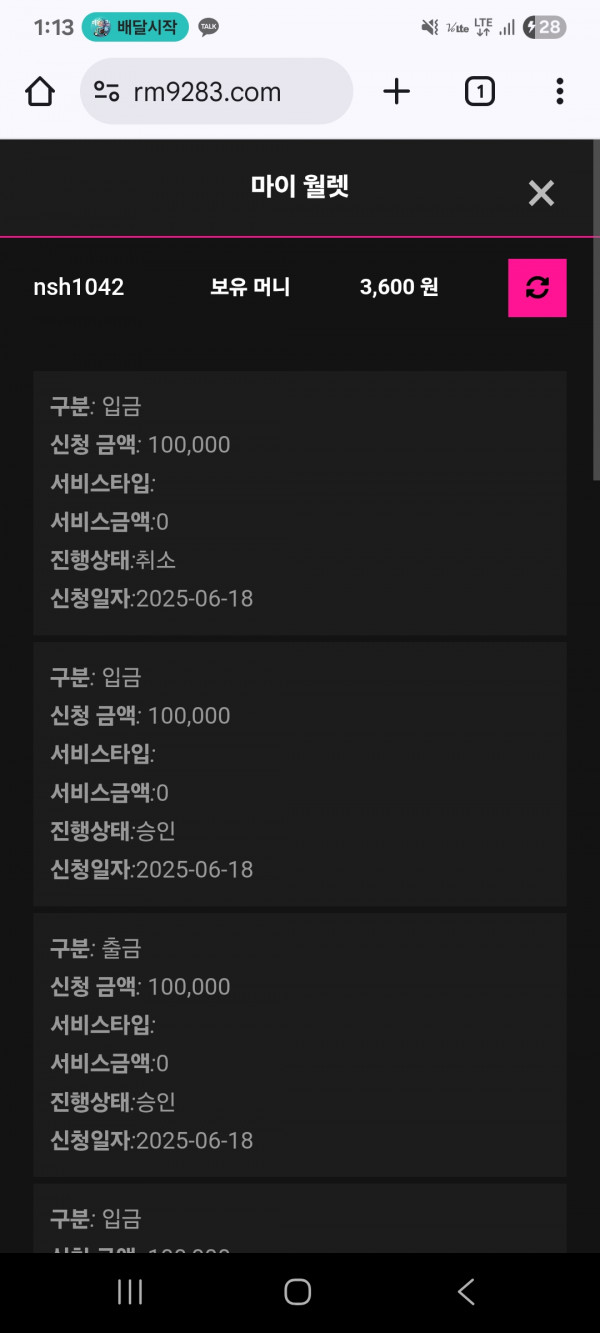Go back with the system back button
Image resolution: width=600 pixels, height=1333 pixels.
[466, 1292]
